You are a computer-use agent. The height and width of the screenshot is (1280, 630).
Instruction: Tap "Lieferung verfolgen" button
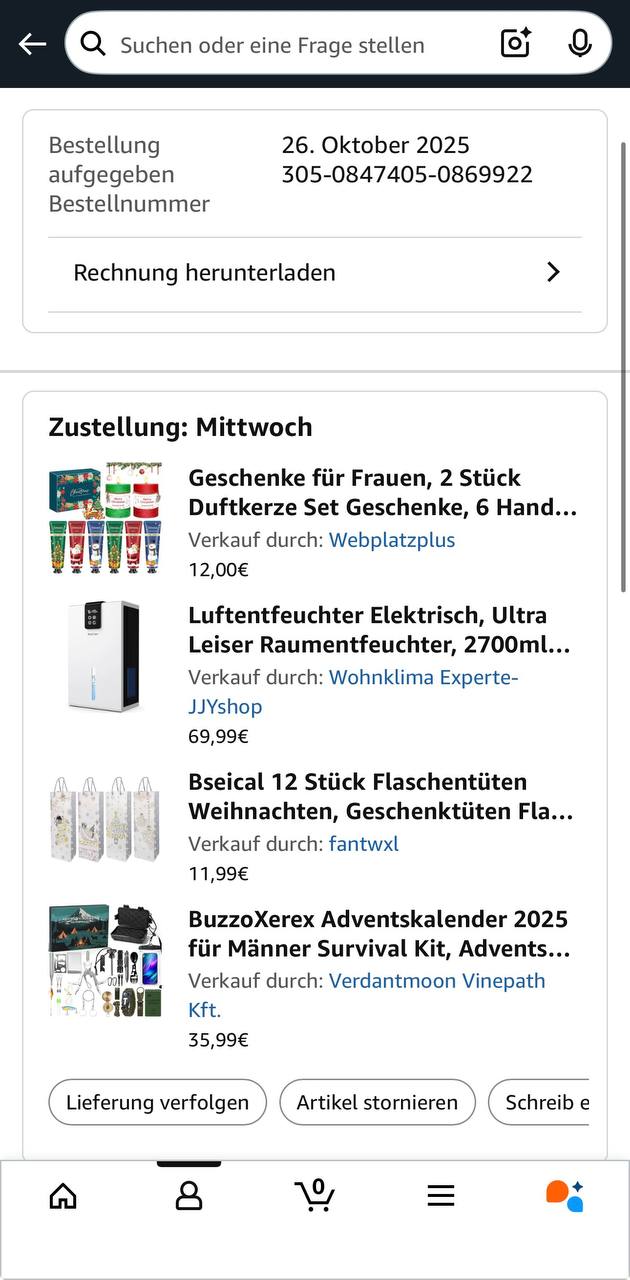[x=157, y=1102]
